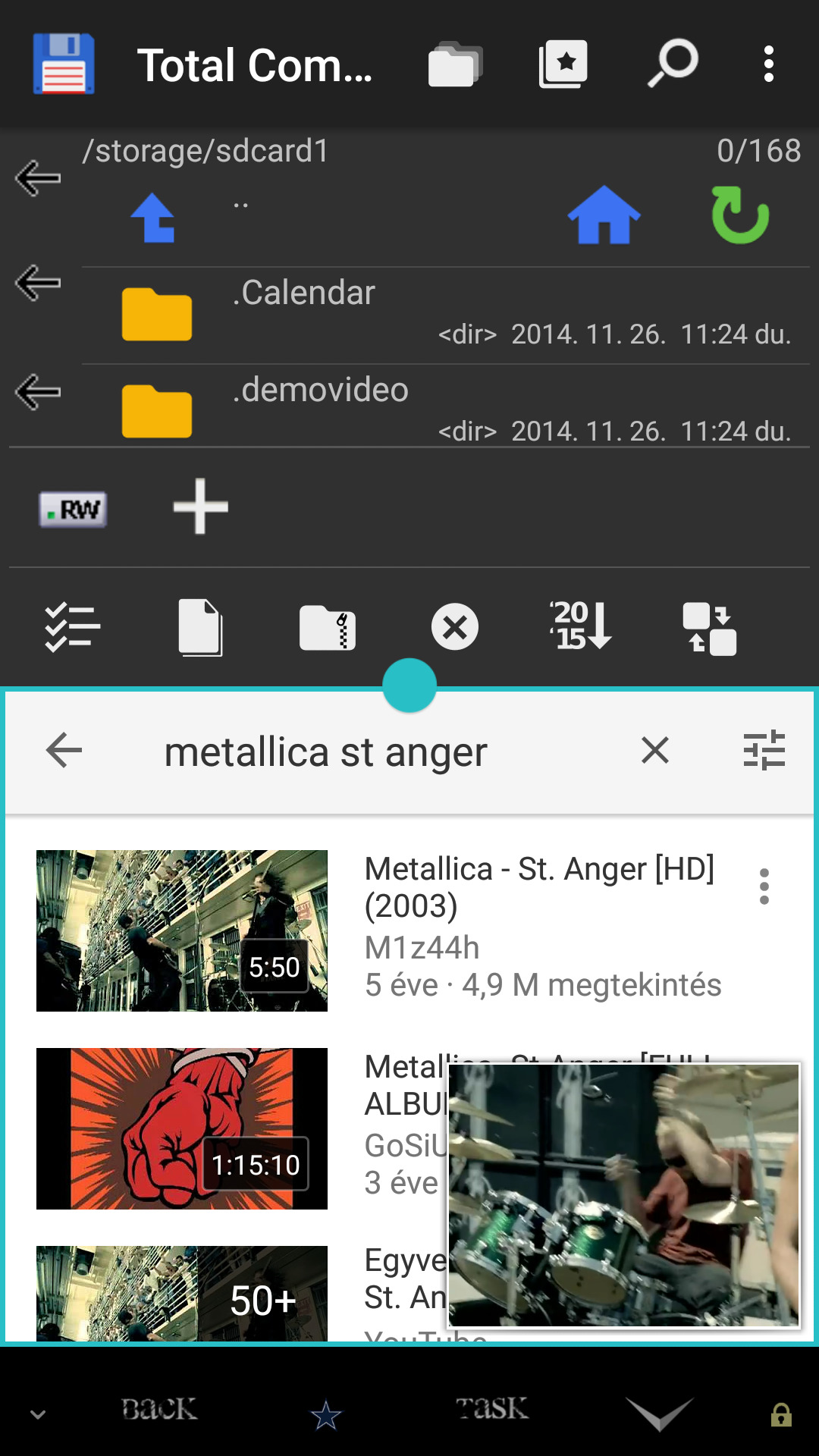Screen dimensions: 819x1456
Task: Open options for Metallica - St. Anger [HD]
Action: tap(764, 886)
